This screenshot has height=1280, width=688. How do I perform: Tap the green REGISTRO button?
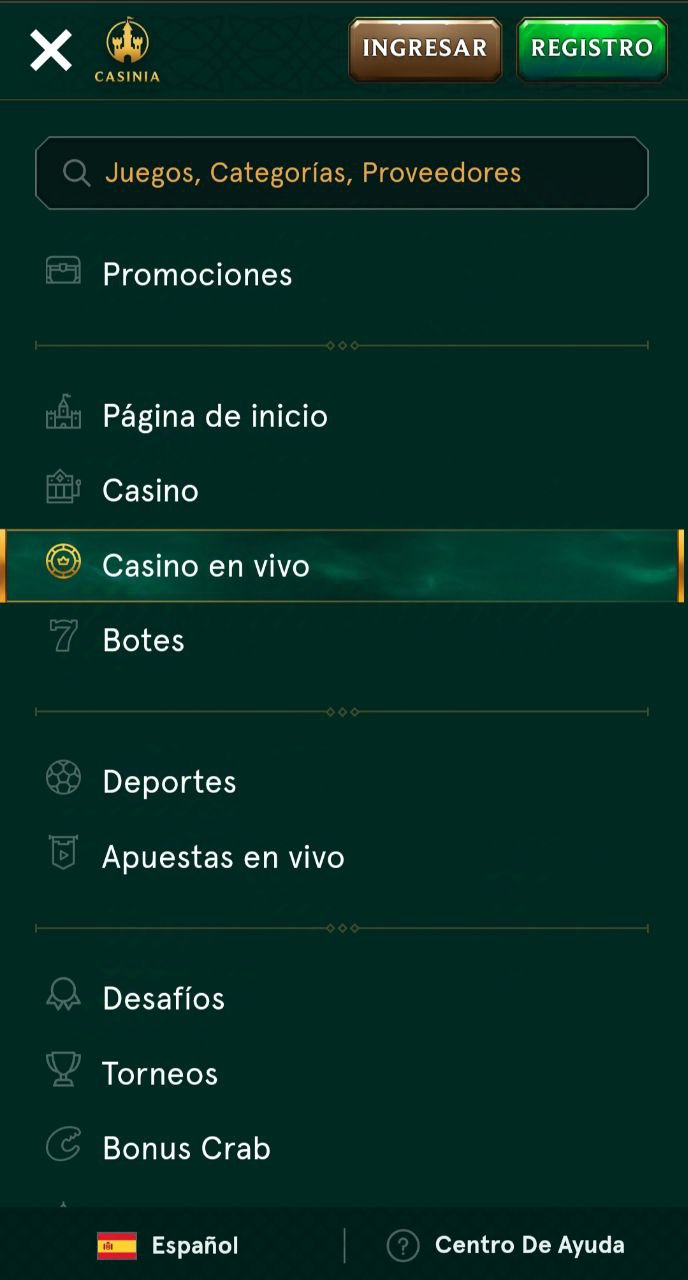(592, 49)
